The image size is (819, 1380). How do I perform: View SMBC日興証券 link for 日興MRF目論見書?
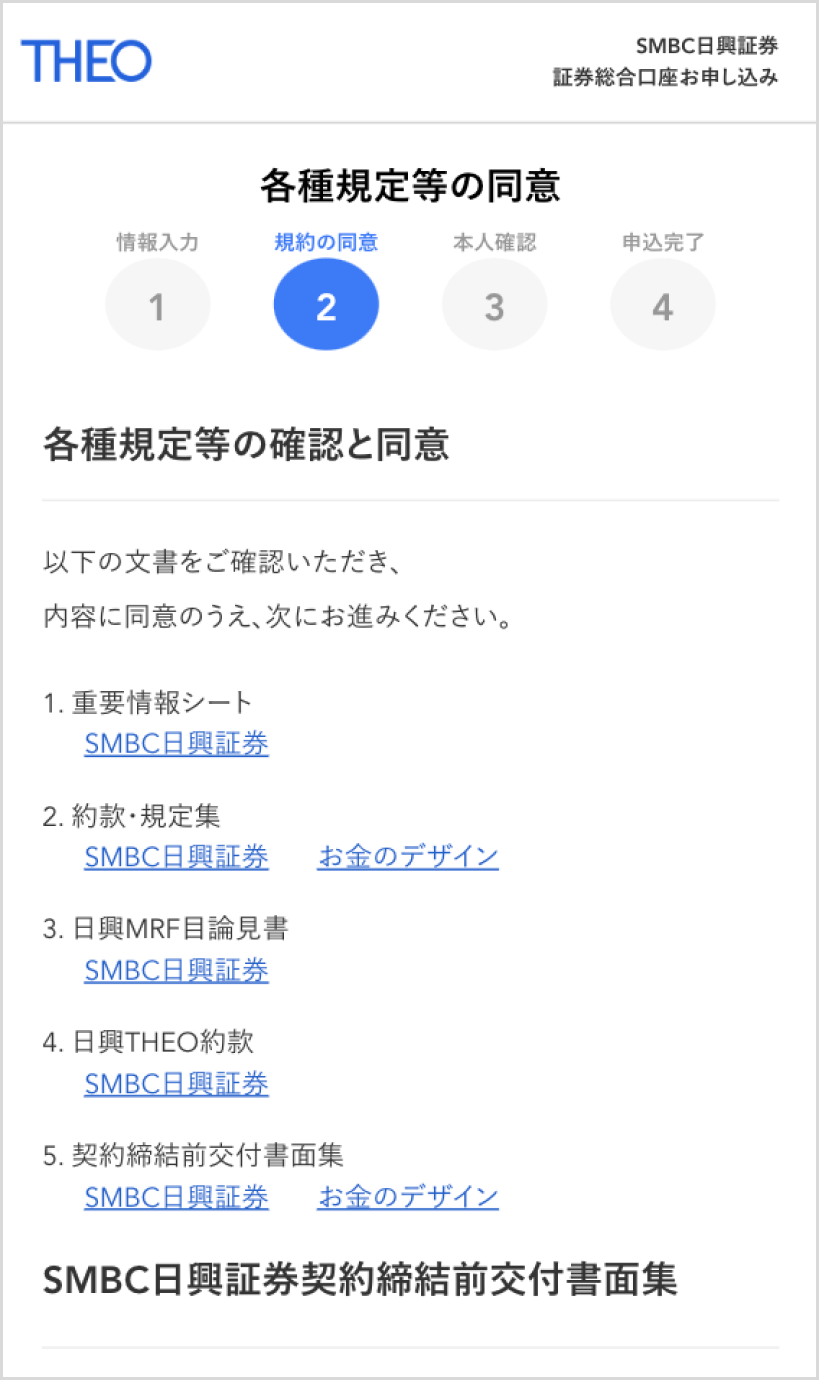tap(176, 970)
